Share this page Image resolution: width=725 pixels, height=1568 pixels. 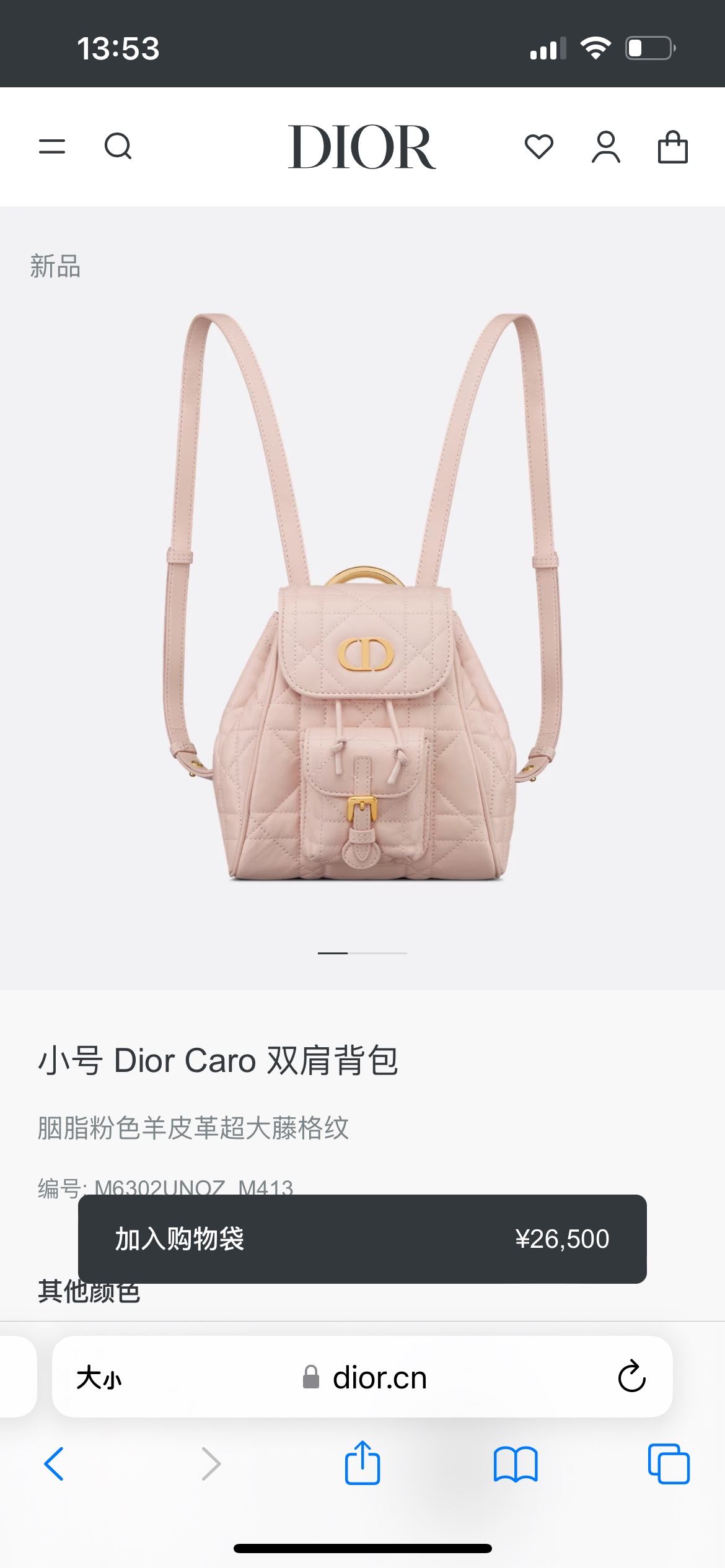coord(362,1463)
